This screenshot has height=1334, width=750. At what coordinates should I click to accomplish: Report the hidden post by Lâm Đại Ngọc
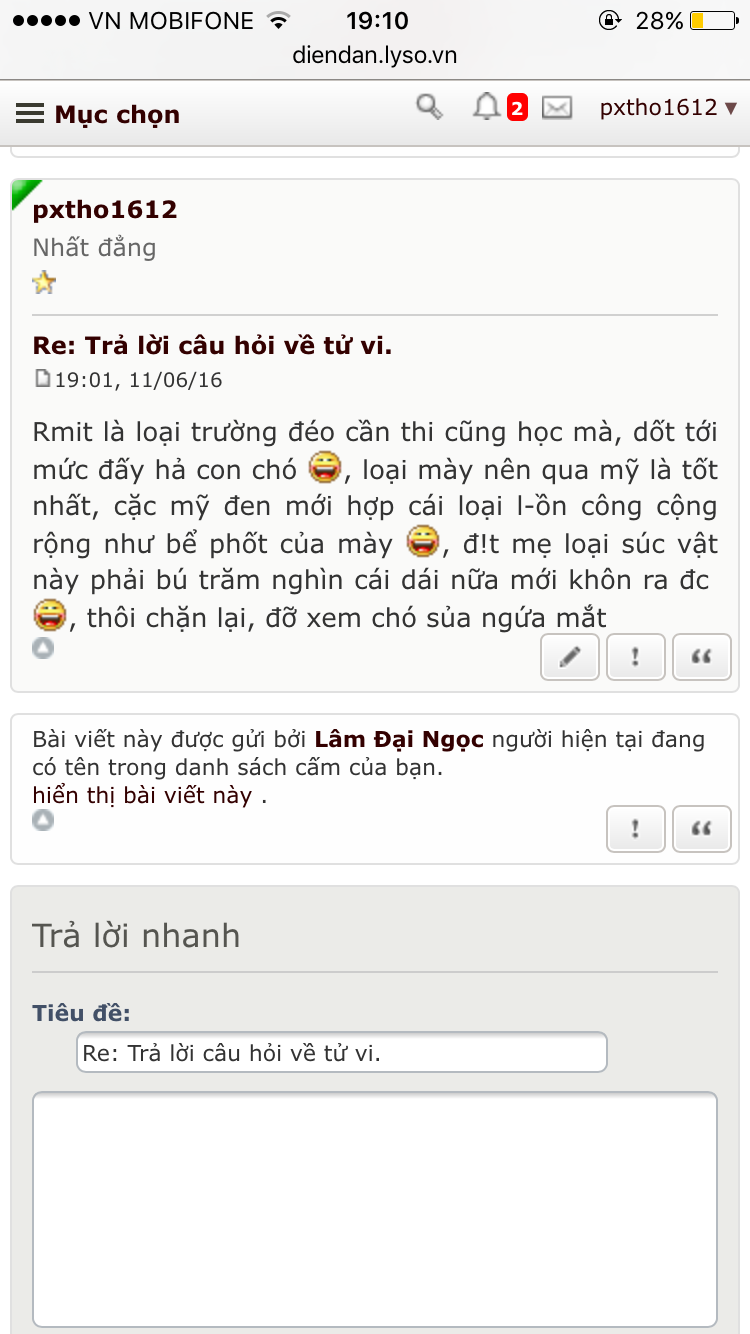pyautogui.click(x=636, y=829)
